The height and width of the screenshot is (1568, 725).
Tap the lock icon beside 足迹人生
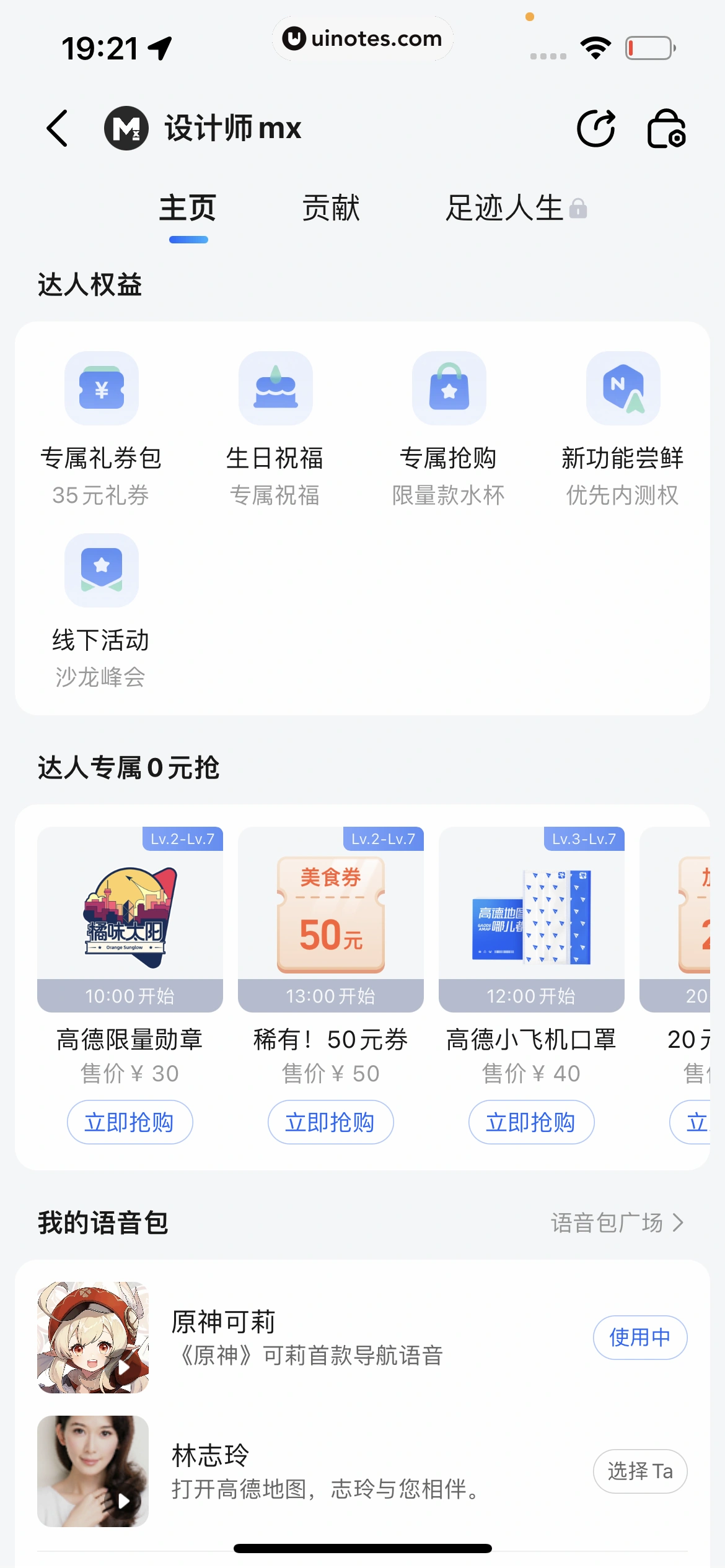[579, 209]
